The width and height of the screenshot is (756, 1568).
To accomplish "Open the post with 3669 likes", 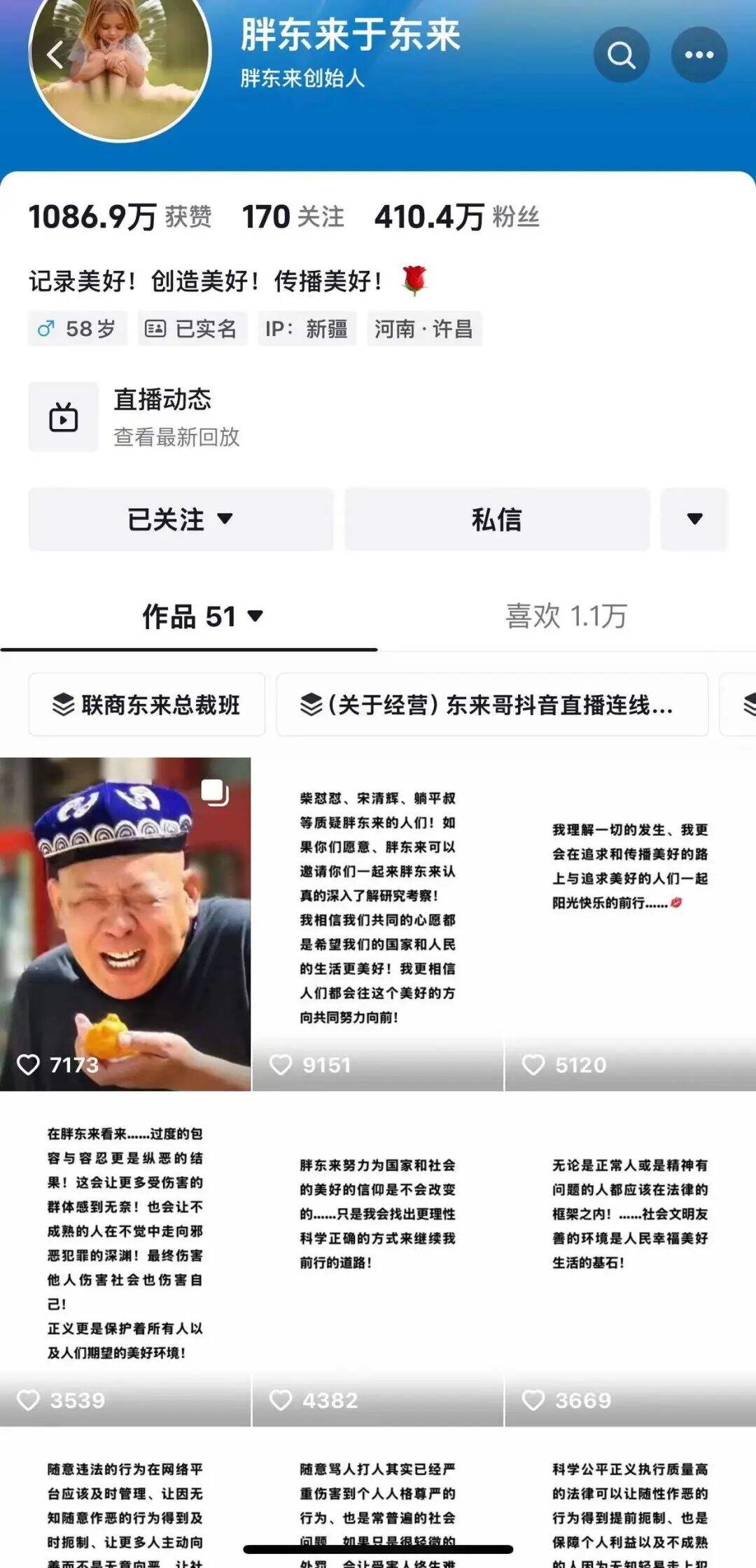I will coord(630,1259).
